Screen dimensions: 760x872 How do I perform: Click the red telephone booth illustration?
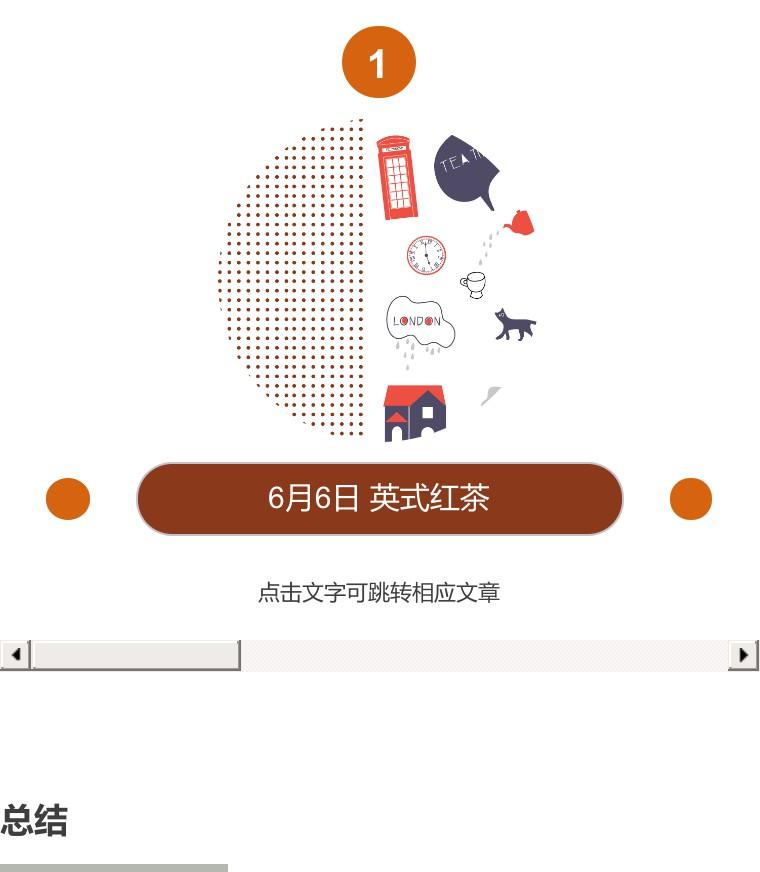coord(398,175)
